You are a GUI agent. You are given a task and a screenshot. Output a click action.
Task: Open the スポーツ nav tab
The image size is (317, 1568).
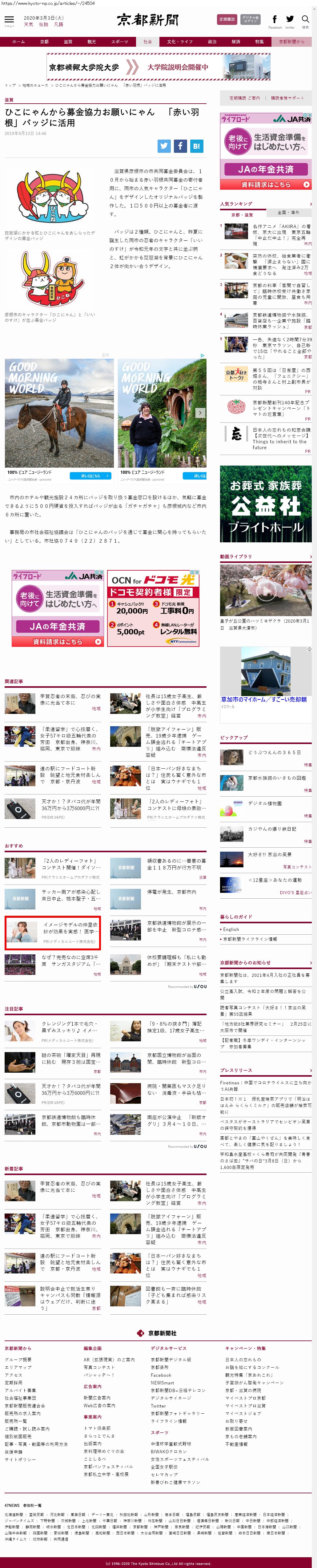click(119, 42)
